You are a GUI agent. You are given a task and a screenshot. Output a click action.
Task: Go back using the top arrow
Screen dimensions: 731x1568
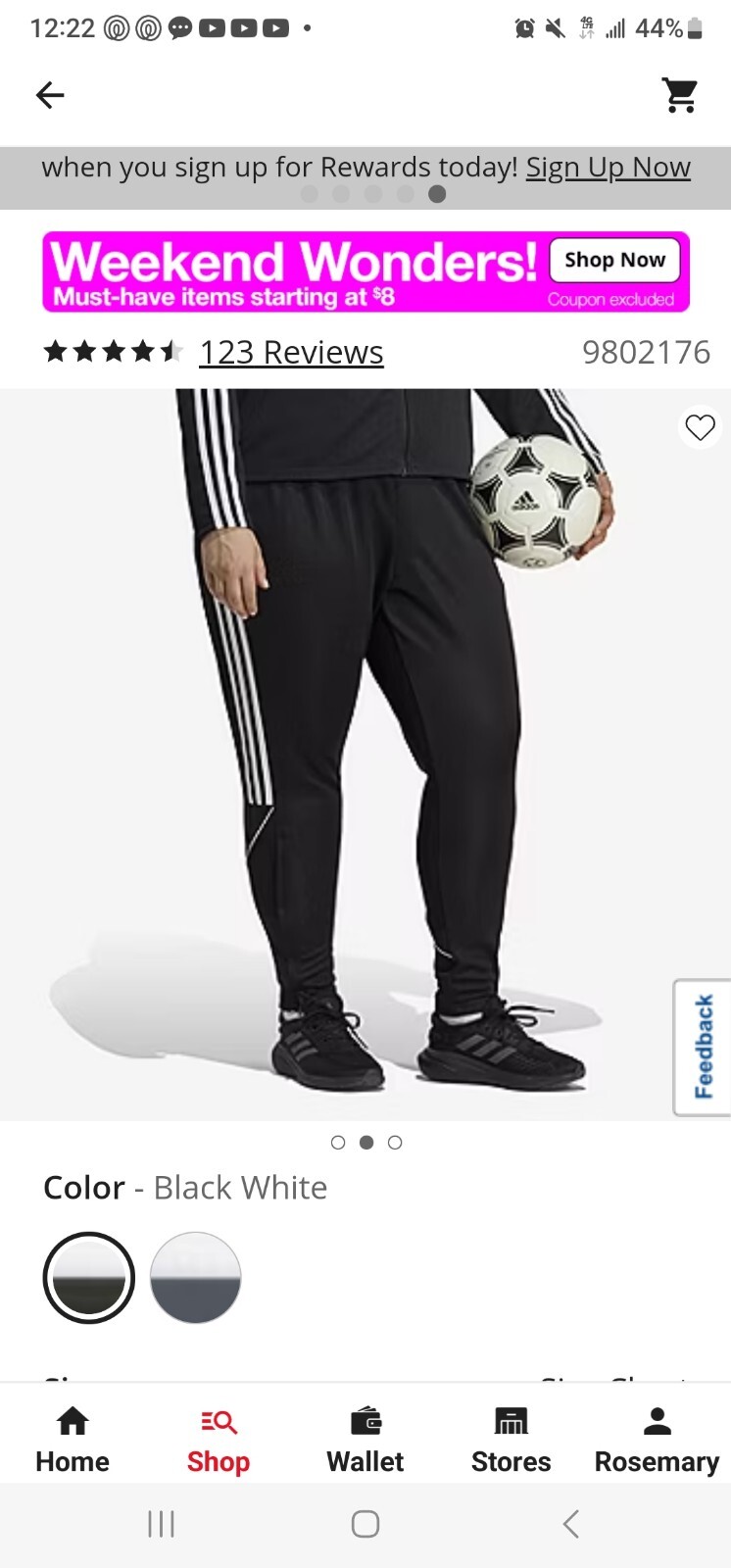[x=50, y=95]
